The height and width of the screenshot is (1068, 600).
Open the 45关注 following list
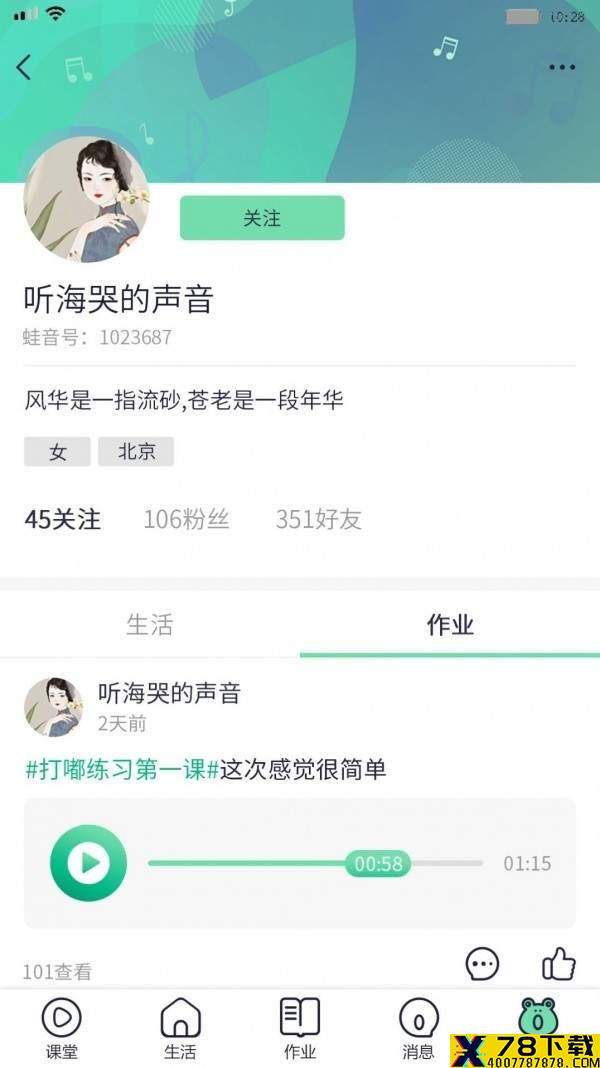coord(62,519)
